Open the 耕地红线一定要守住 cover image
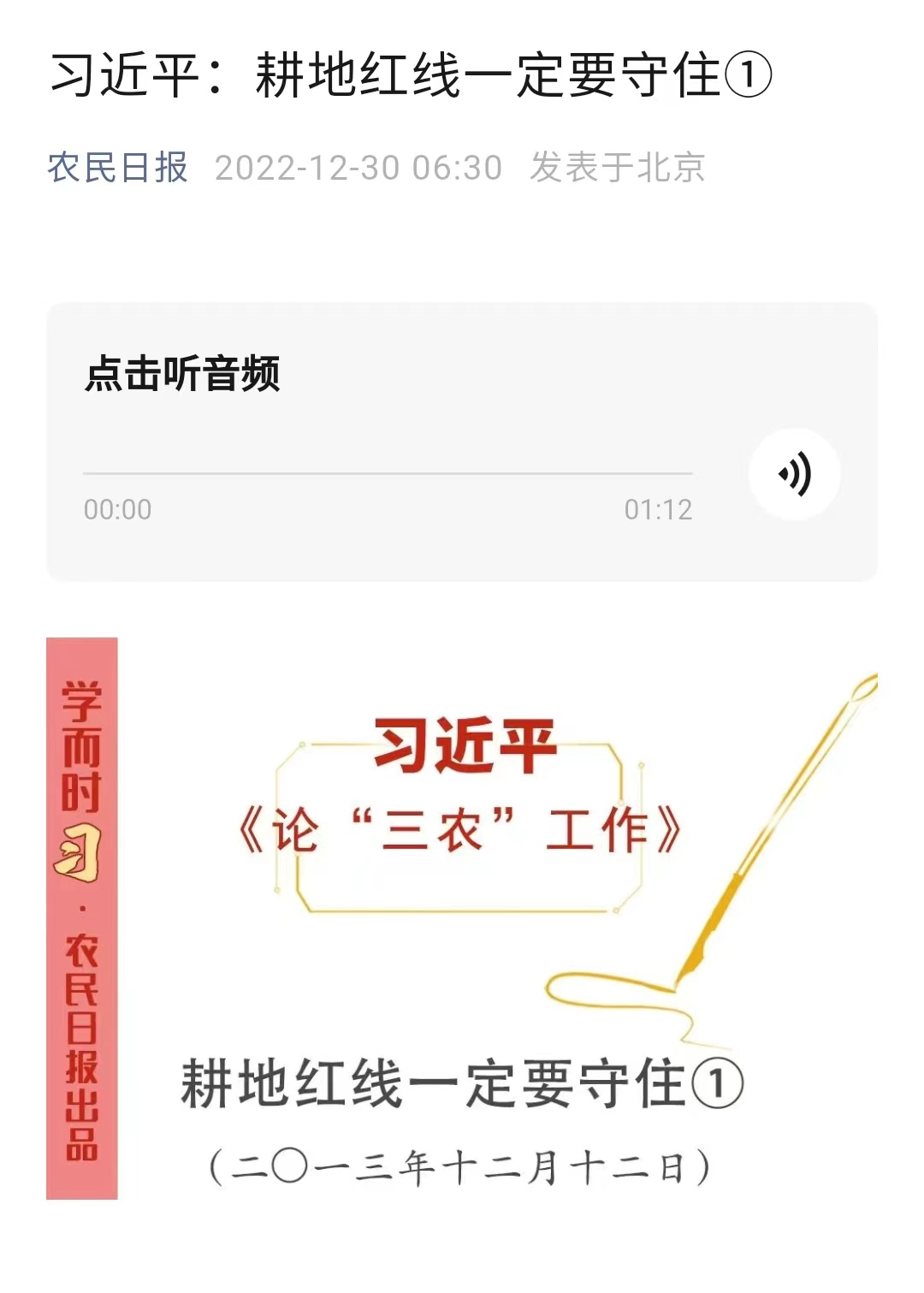 point(462,917)
